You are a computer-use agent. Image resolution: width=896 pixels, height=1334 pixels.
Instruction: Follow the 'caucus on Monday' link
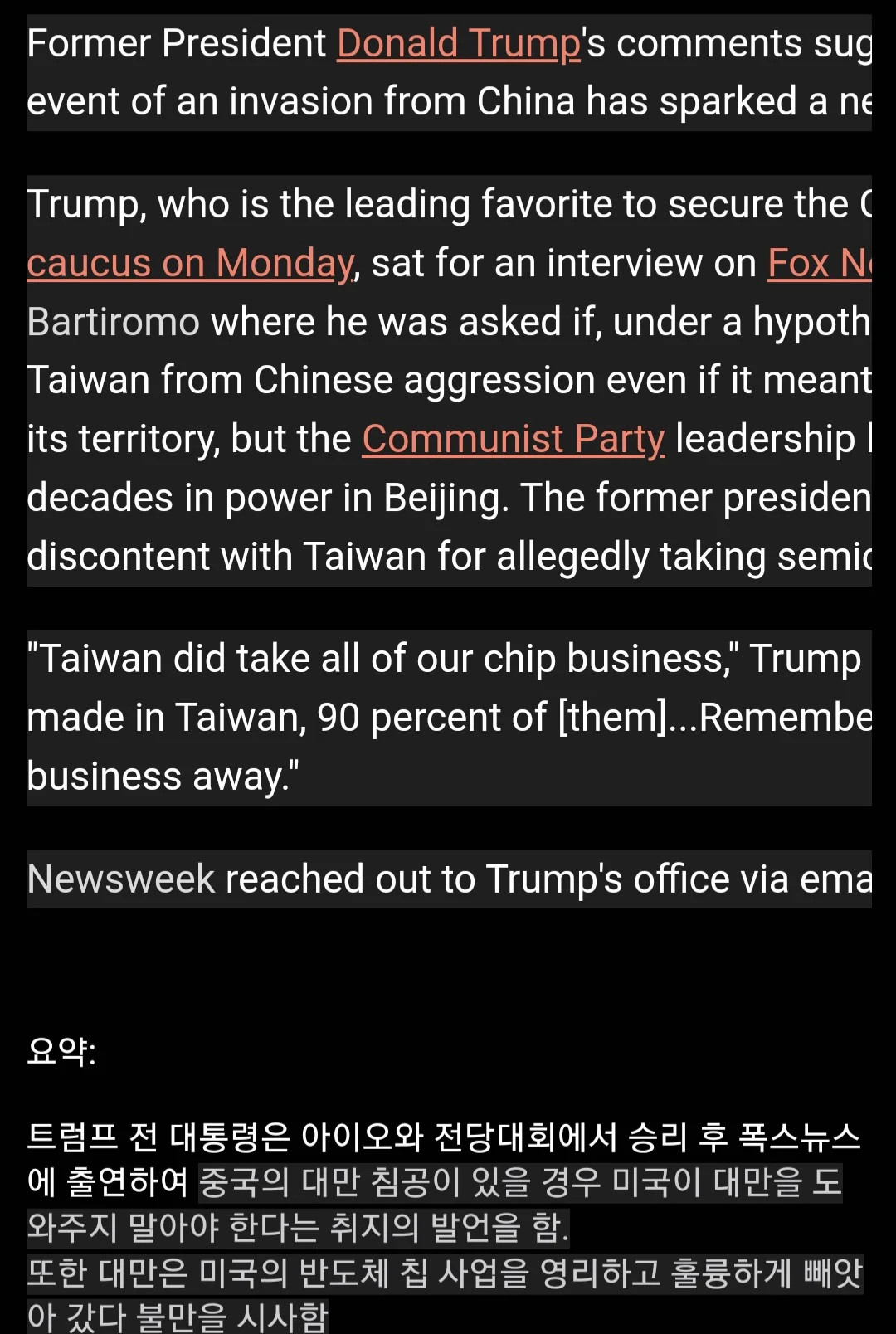[191, 264]
